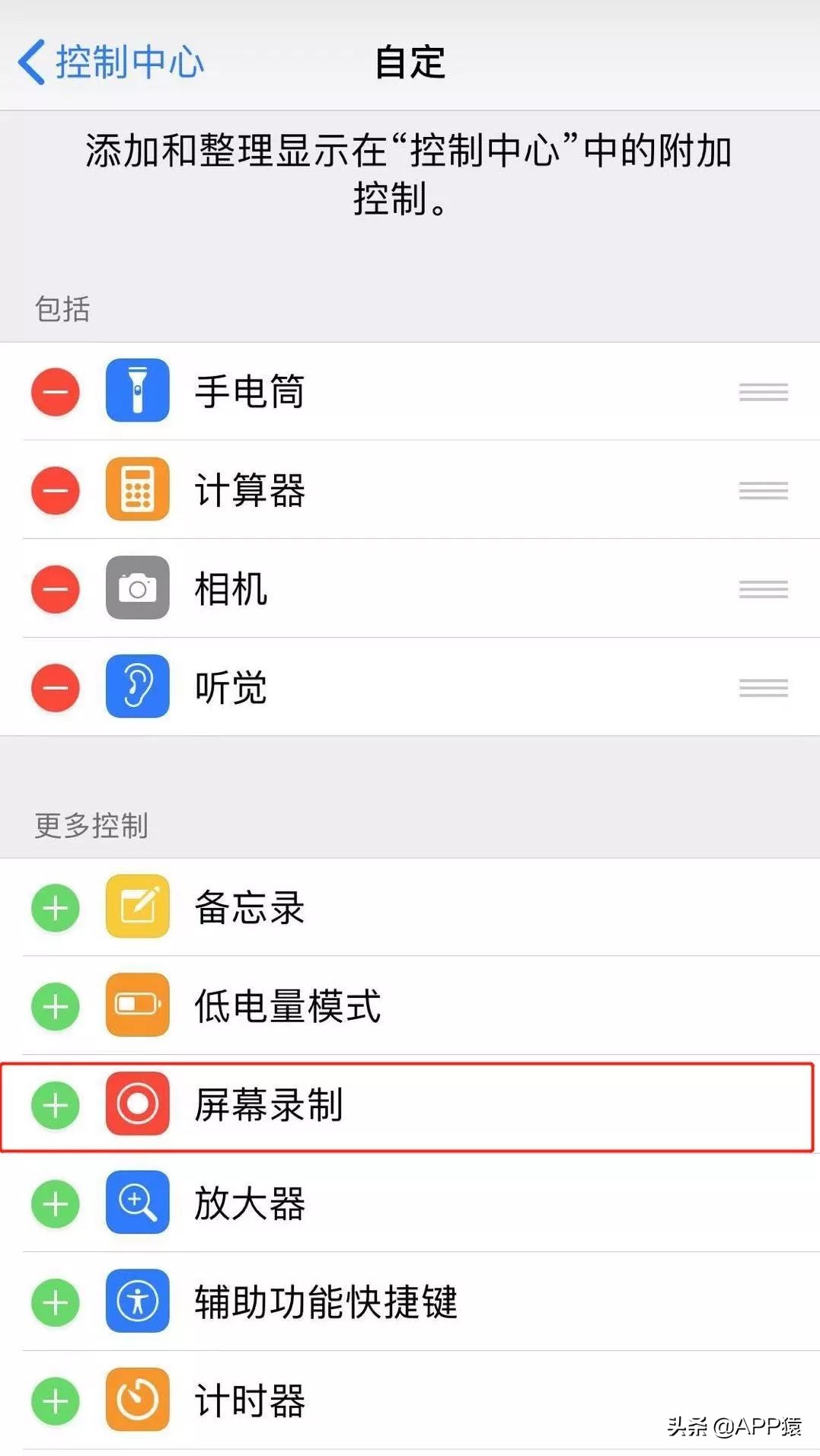Remove 手电筒 with the red minus

point(55,392)
